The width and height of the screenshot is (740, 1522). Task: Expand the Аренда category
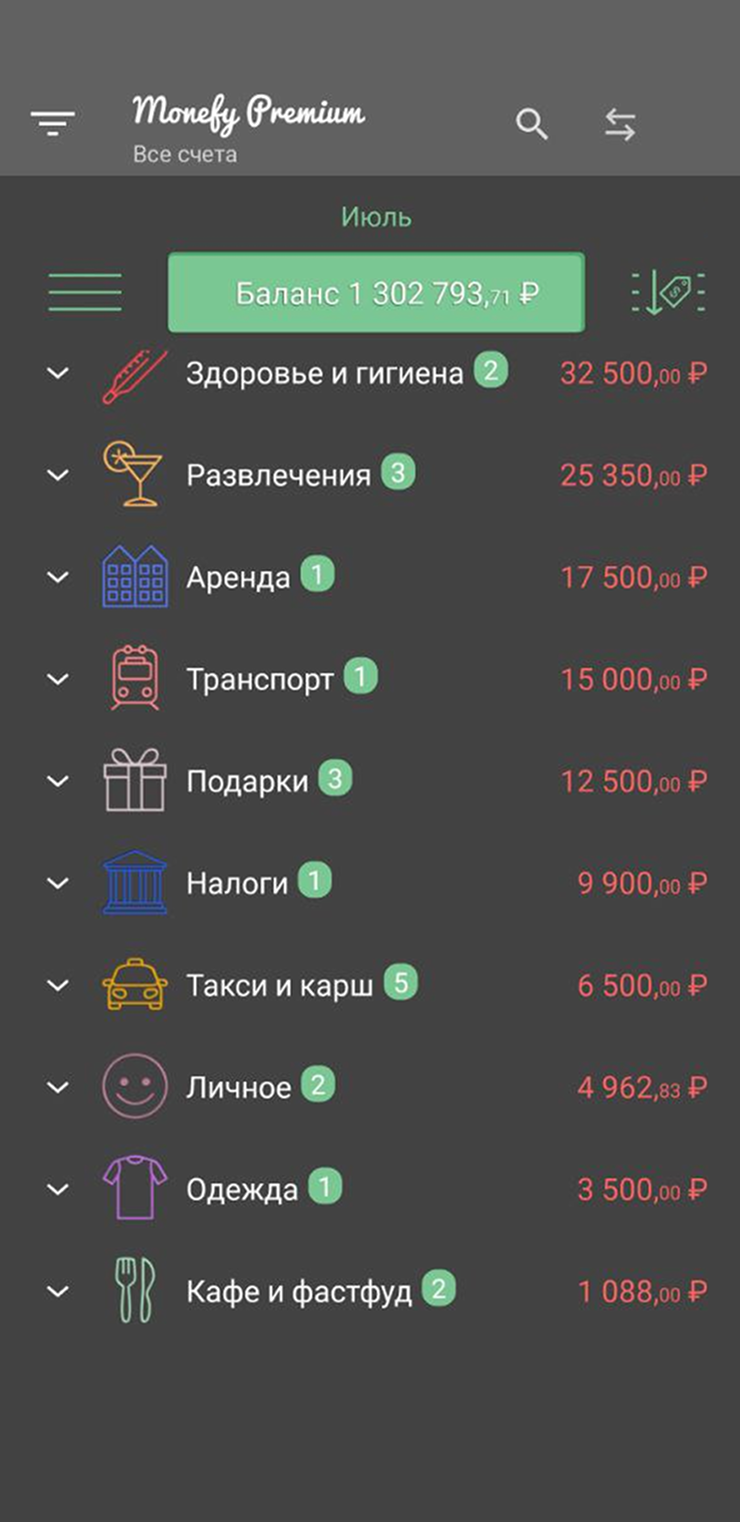pos(59,577)
